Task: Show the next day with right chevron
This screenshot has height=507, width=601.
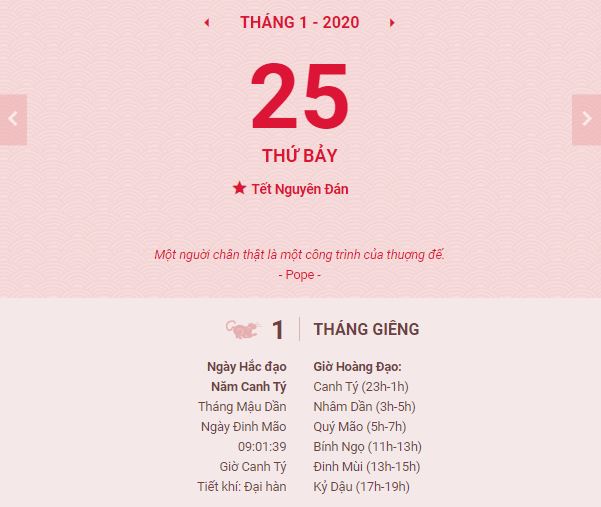Action: (587, 118)
